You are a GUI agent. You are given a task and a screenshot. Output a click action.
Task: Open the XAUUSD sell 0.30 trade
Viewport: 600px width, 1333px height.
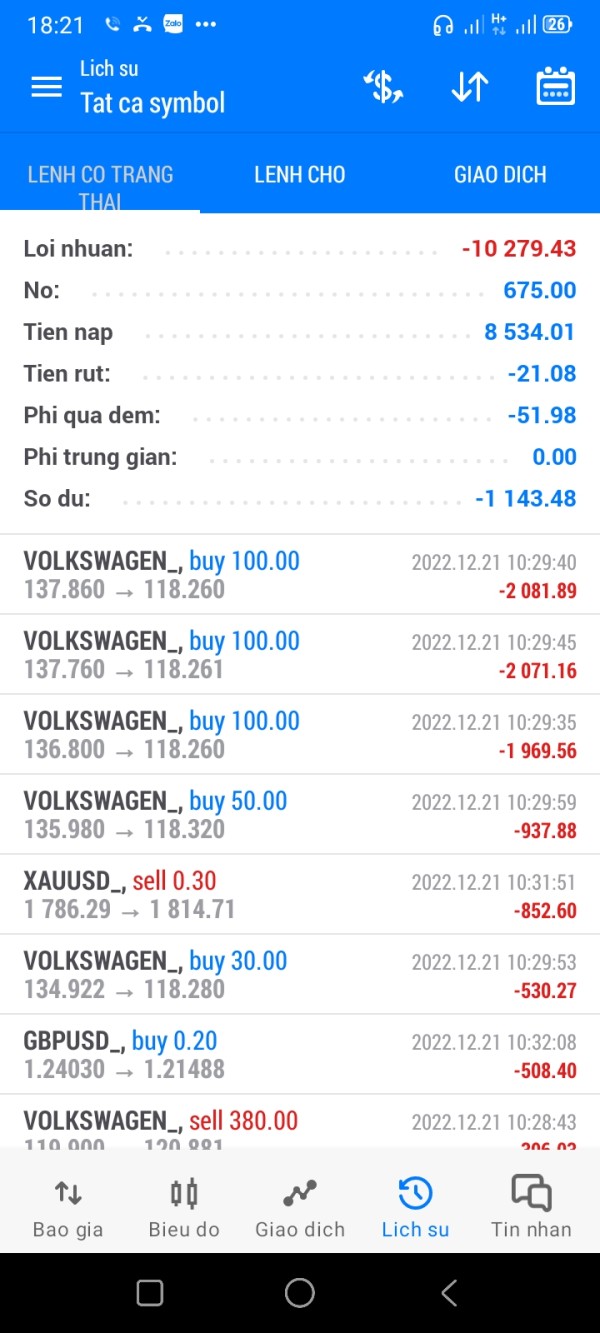300,895
